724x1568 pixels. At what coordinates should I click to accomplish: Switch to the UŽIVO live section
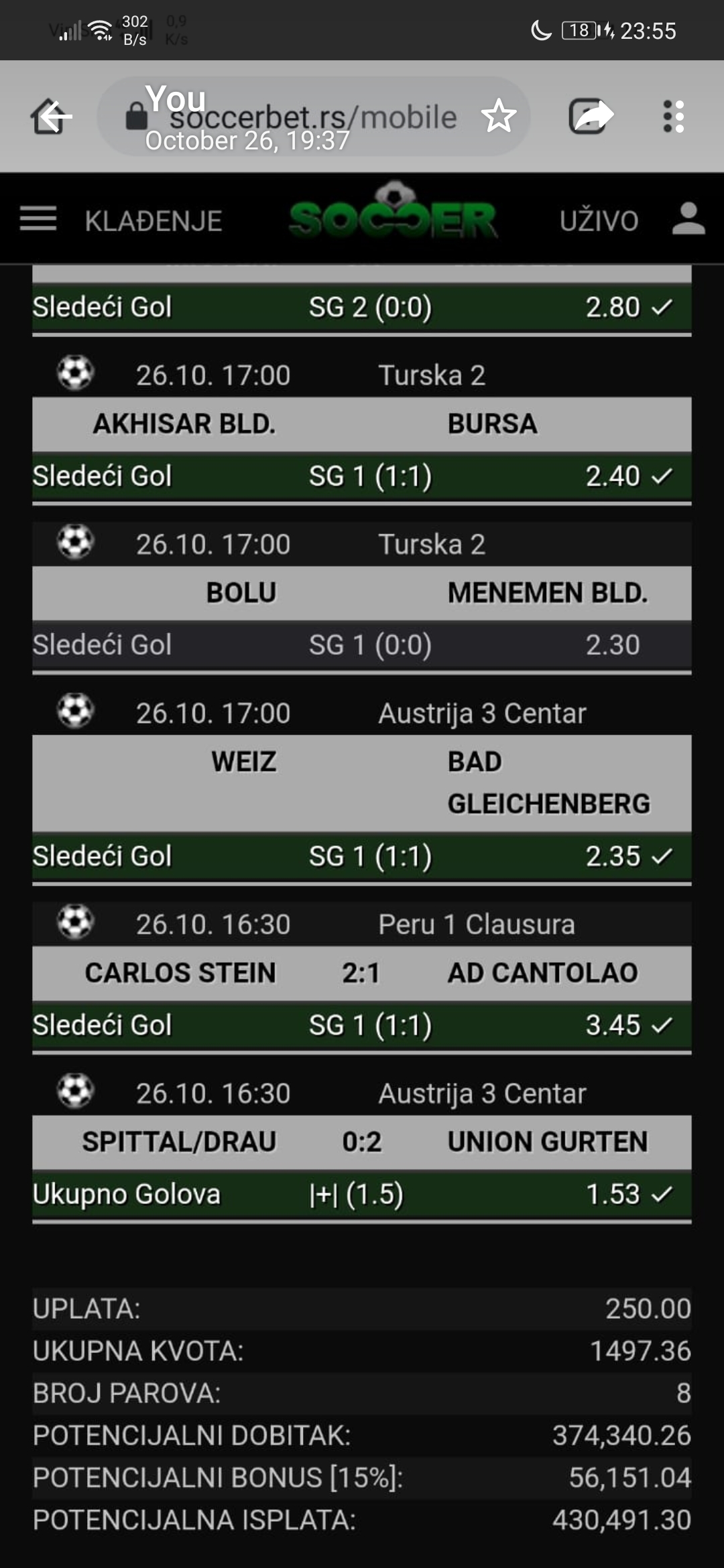(599, 221)
